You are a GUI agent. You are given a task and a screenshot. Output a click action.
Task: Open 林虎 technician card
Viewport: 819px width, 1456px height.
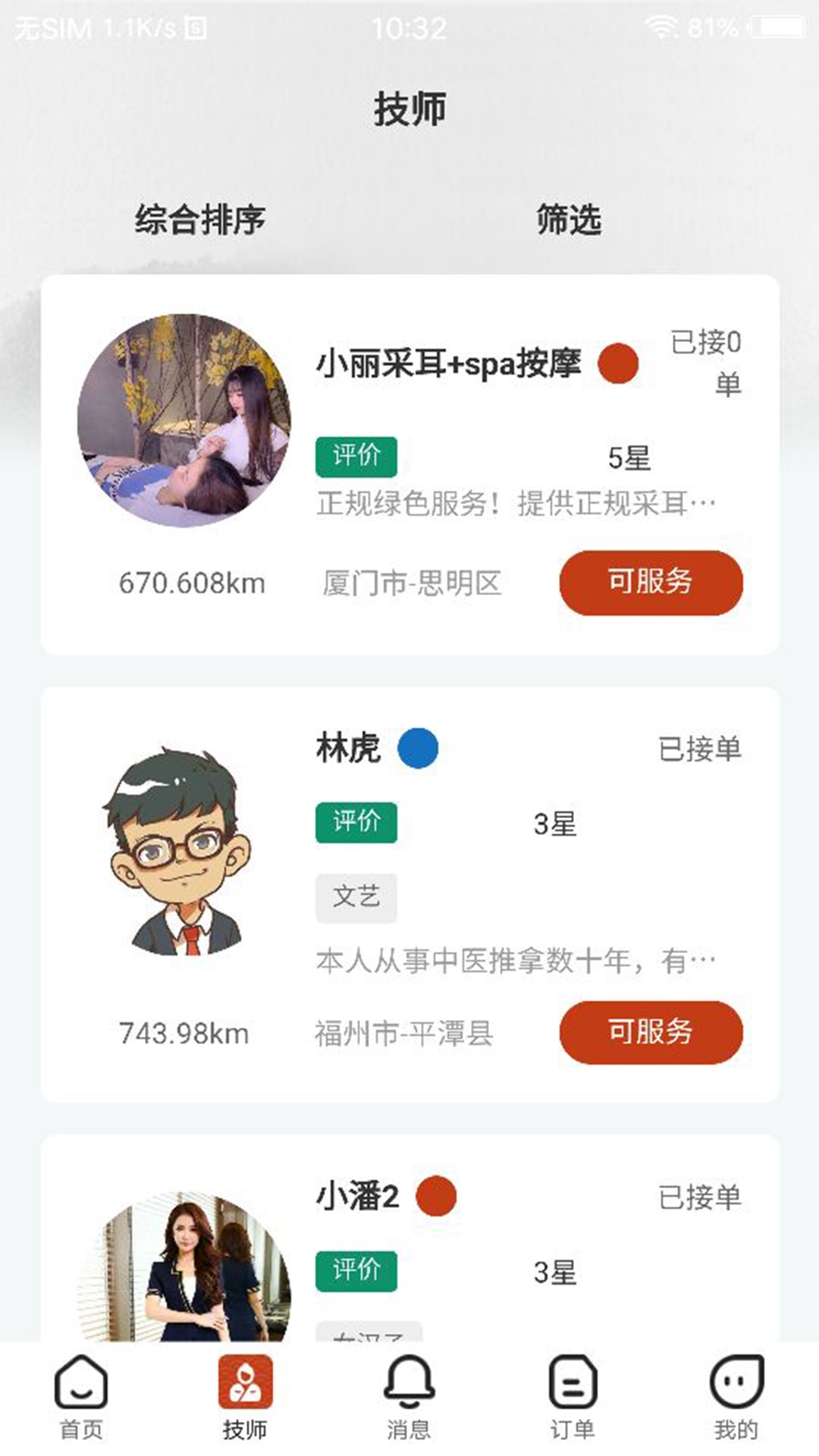coord(348,748)
